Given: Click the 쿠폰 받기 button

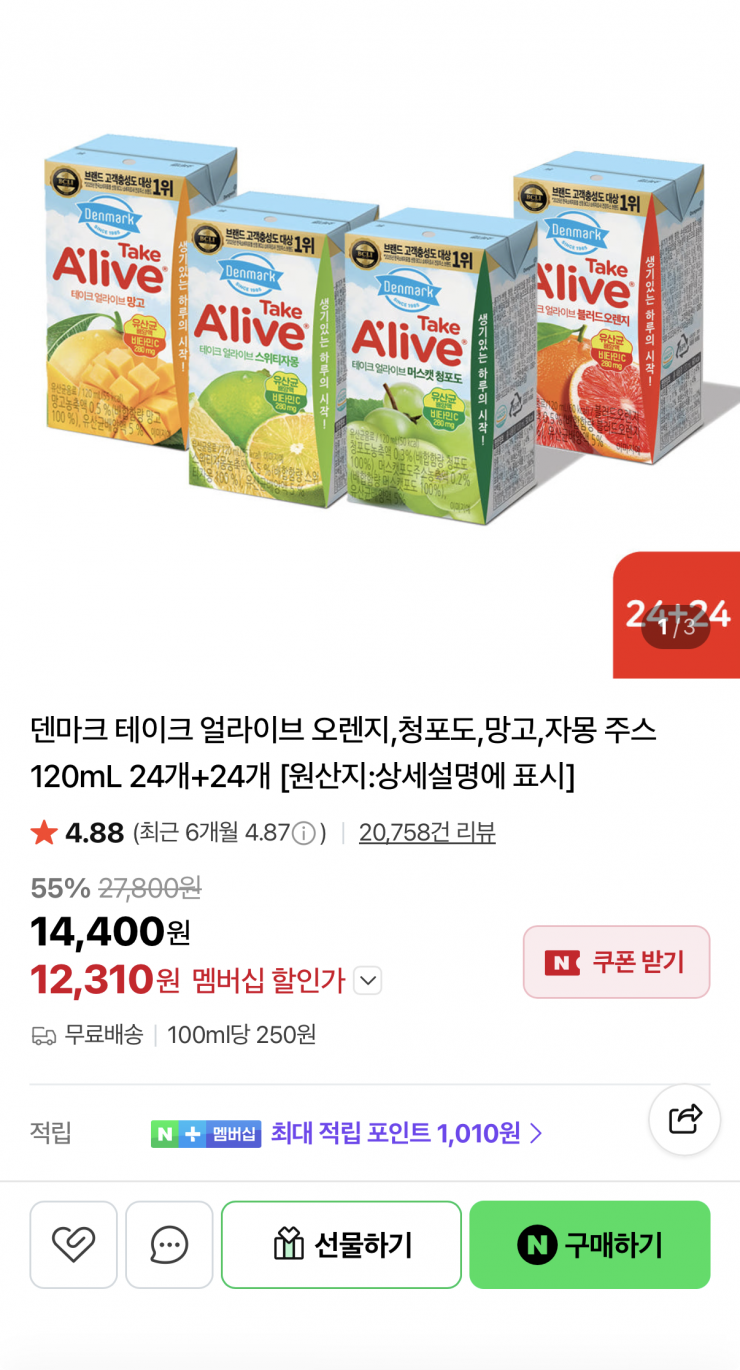Looking at the screenshot, I should click(617, 961).
